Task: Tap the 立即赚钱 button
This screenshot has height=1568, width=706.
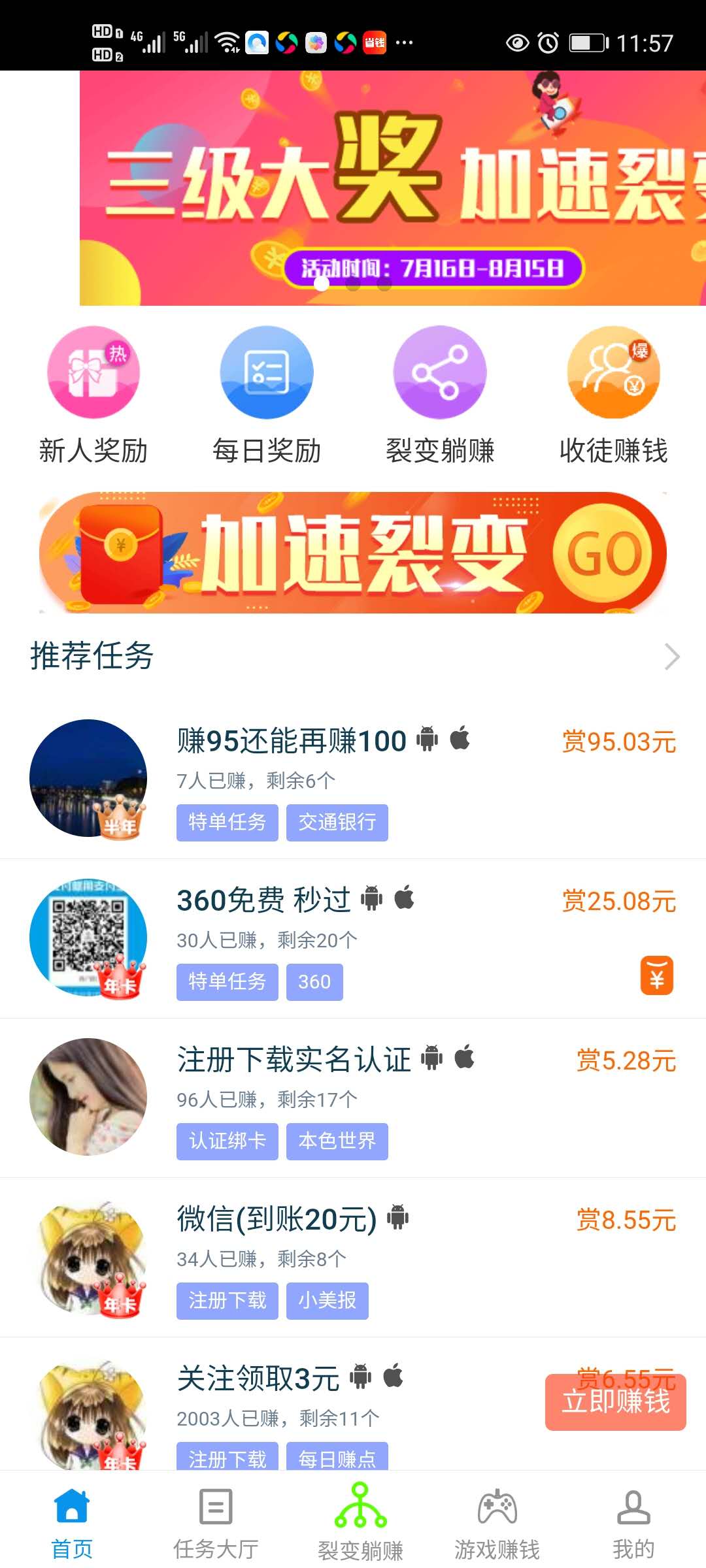Action: 616,1402
